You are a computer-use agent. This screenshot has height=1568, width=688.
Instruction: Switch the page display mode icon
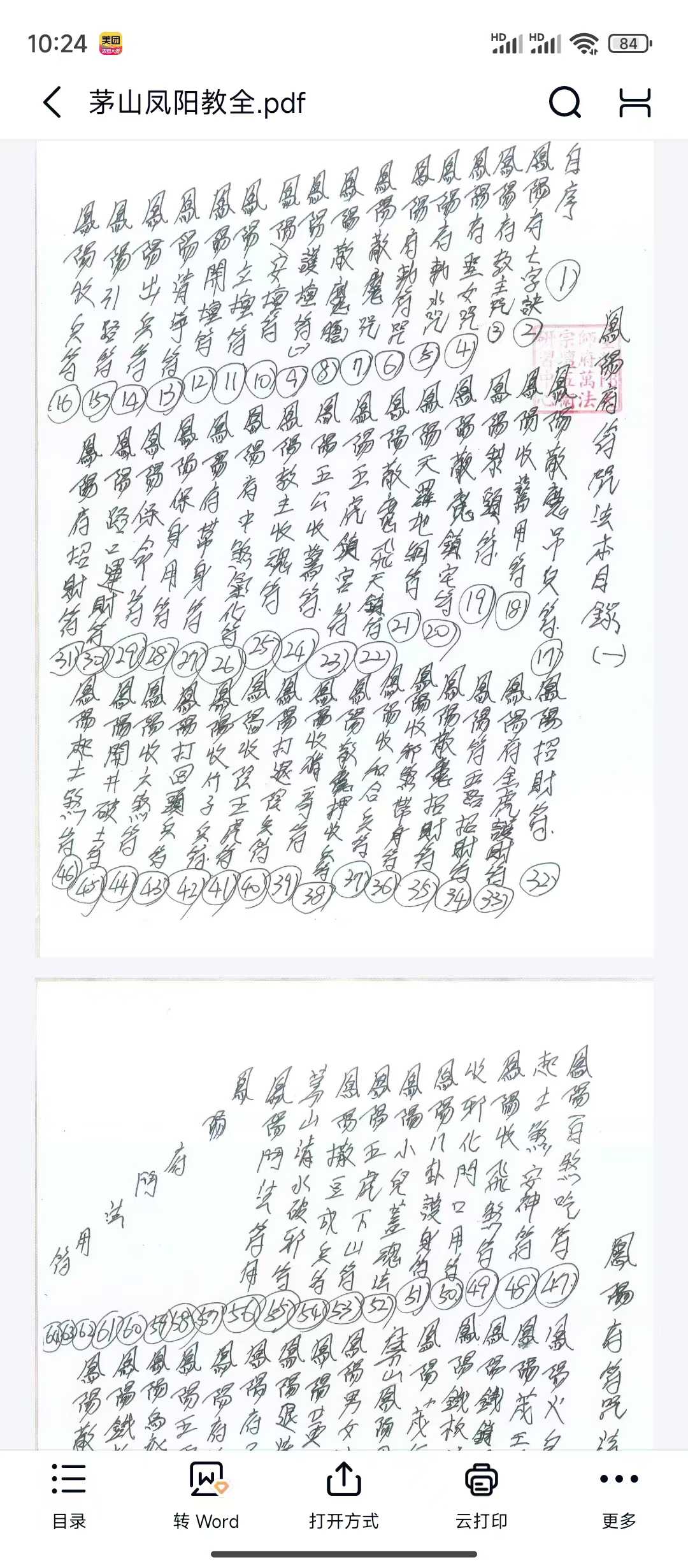[x=634, y=102]
